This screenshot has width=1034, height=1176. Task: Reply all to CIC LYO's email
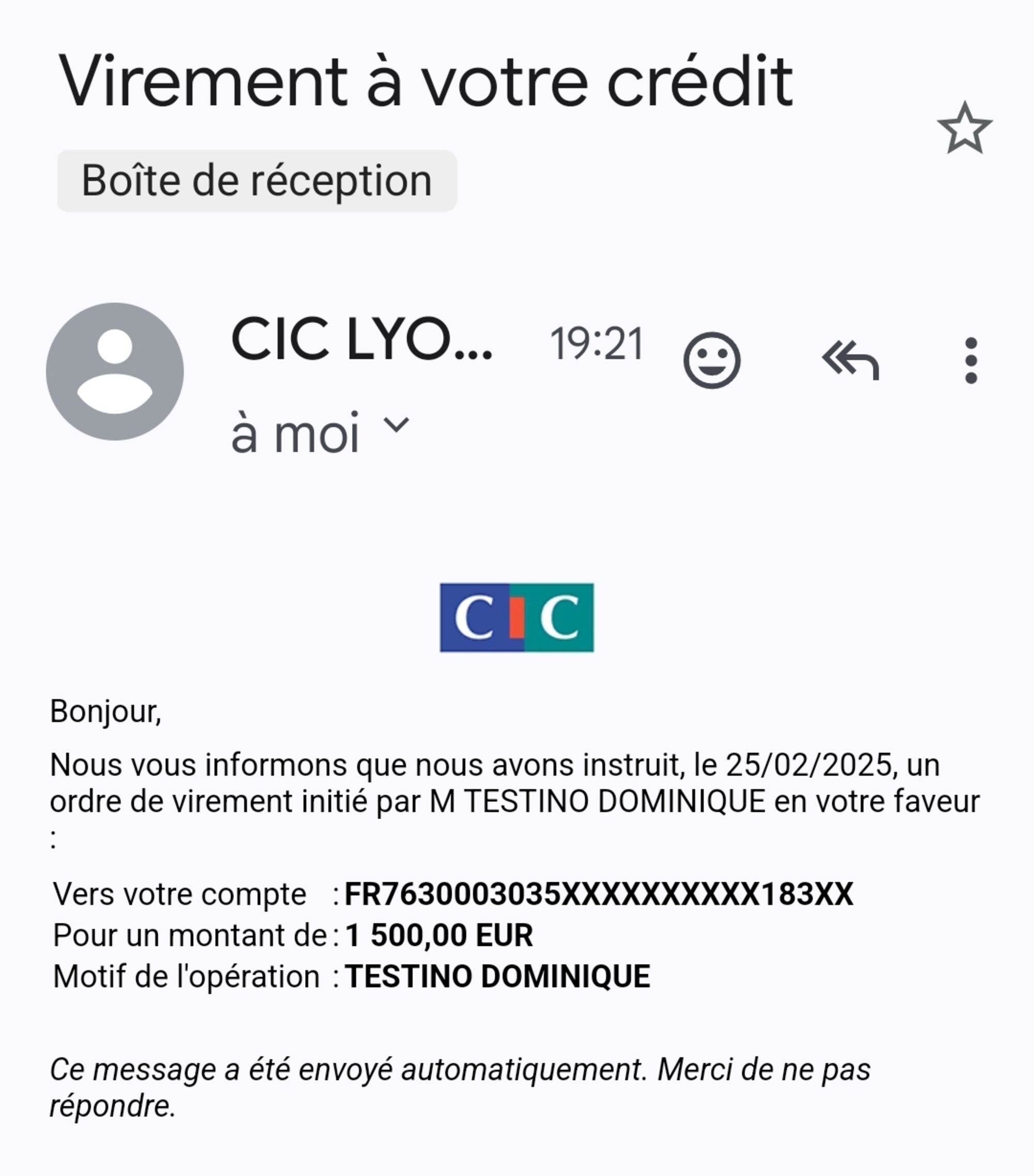coord(850,360)
